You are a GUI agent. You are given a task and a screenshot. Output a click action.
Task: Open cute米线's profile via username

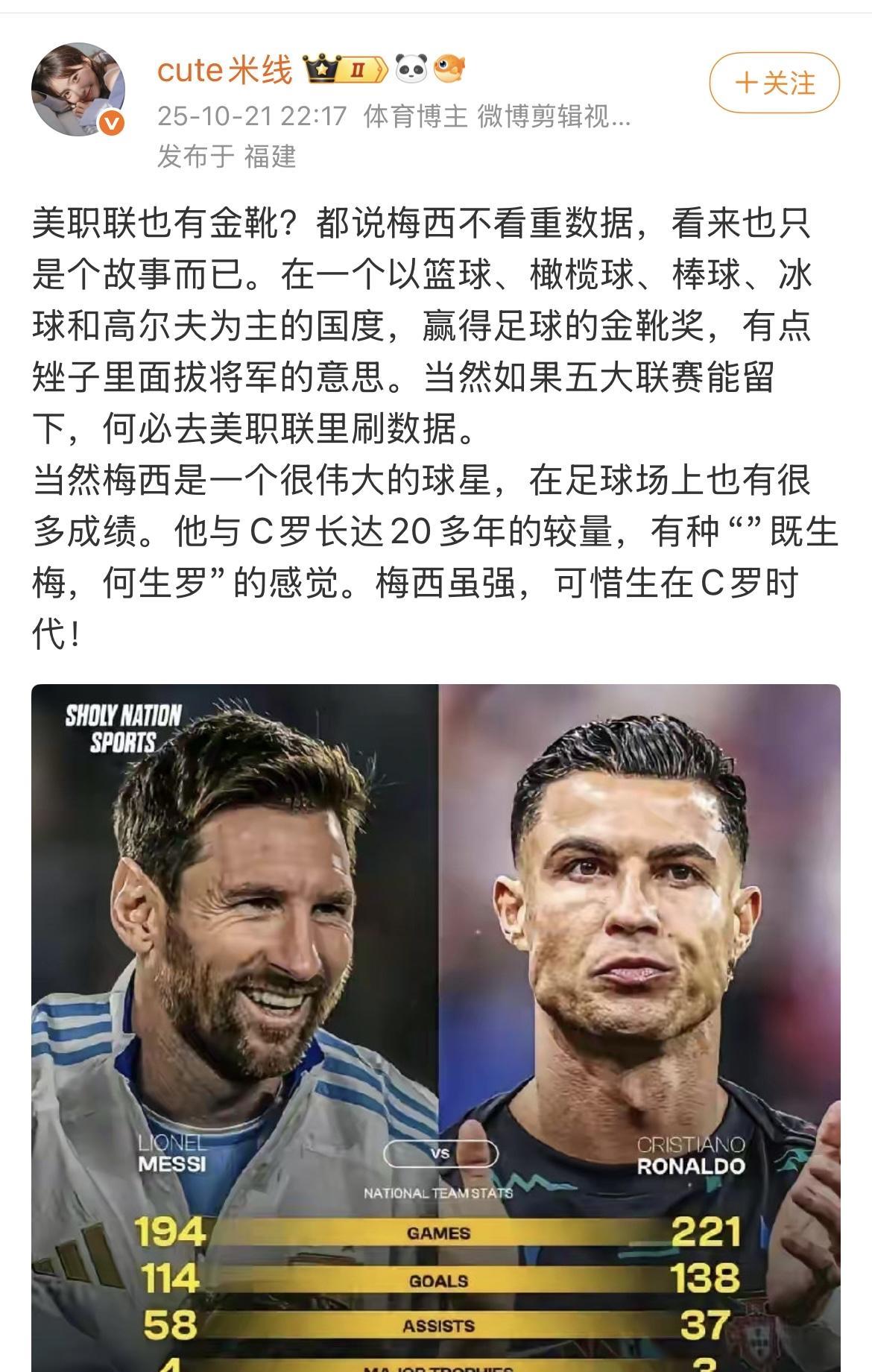[223, 69]
